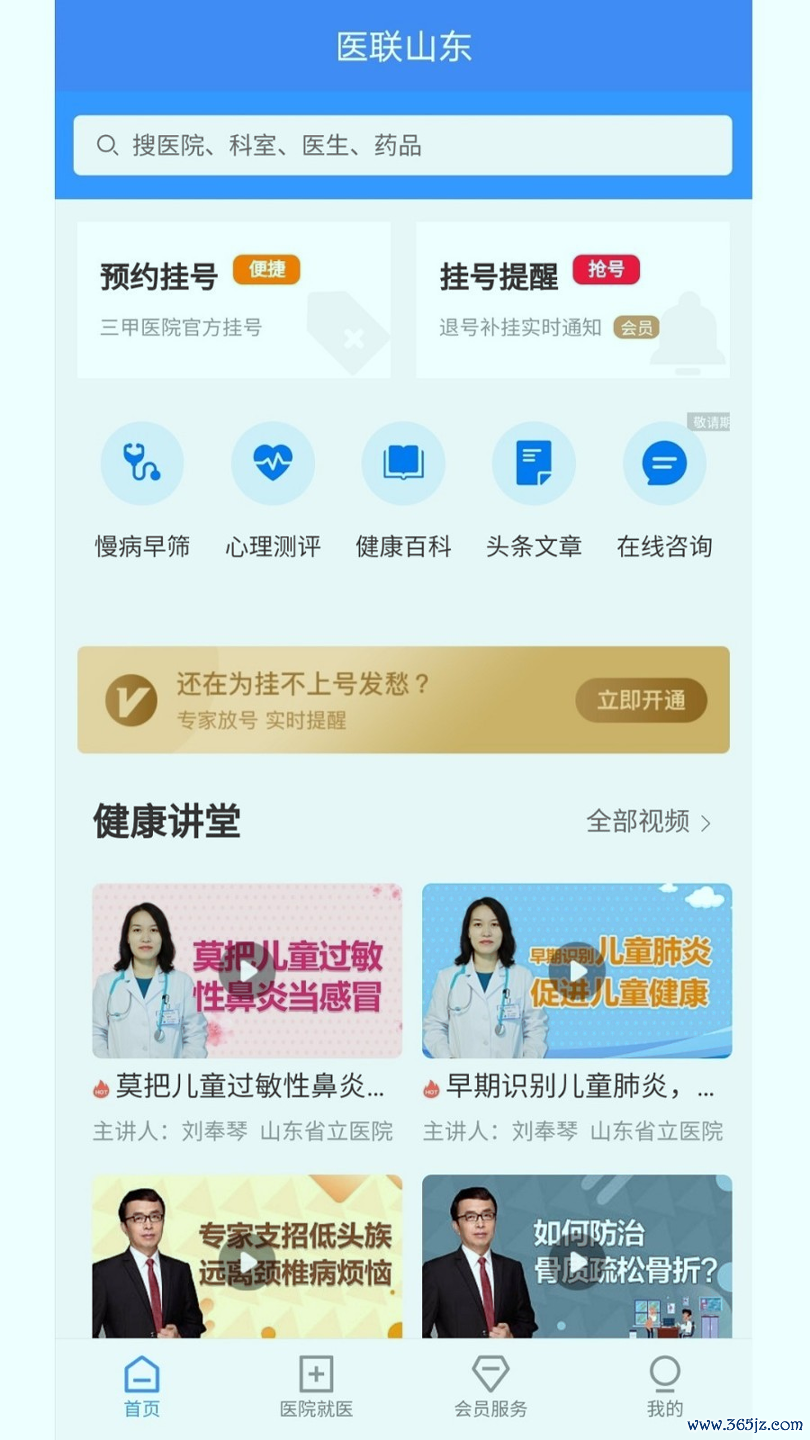
Task: Tap the search magnifier icon
Action: (x=108, y=145)
